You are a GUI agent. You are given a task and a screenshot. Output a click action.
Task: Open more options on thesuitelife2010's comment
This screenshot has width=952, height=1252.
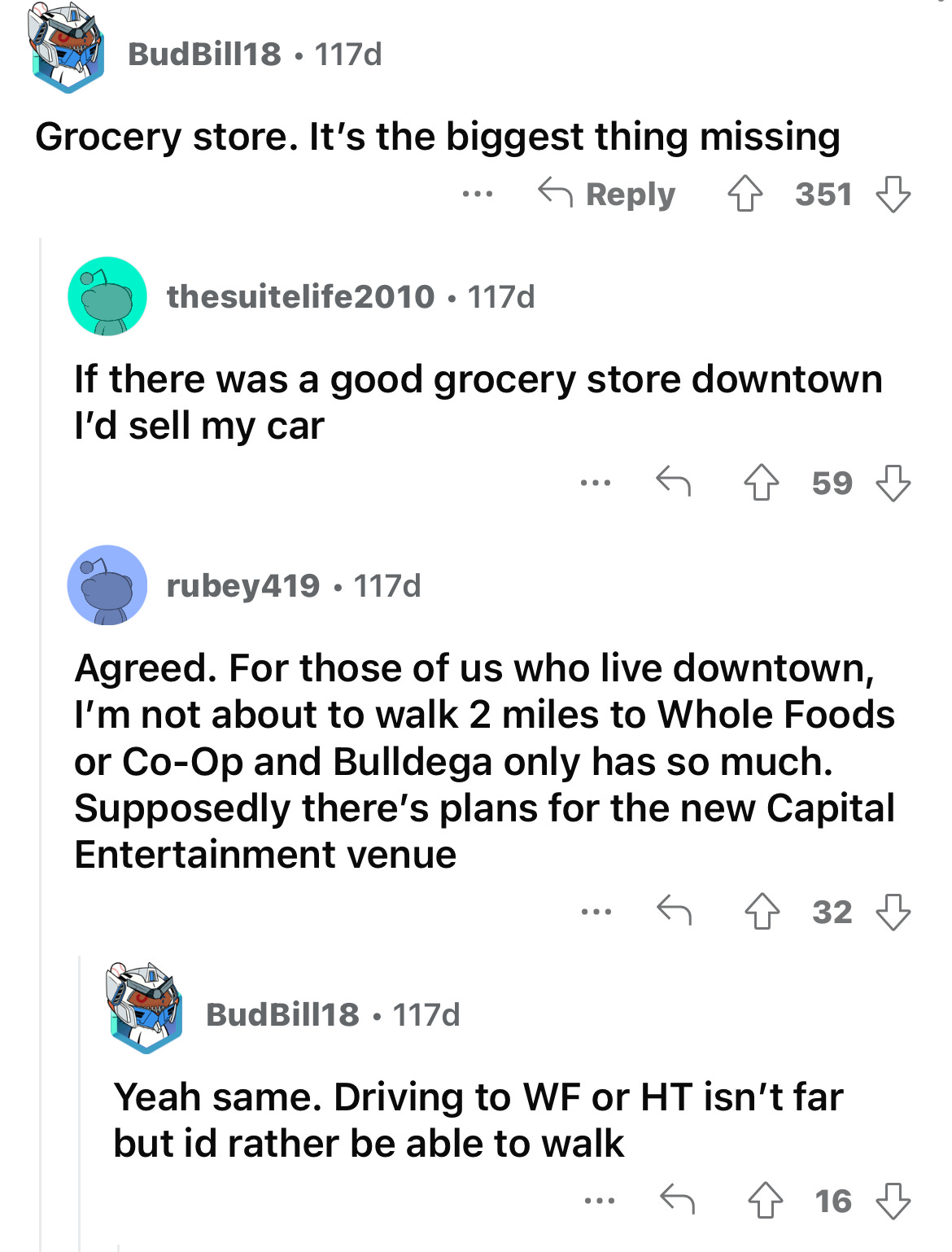coord(596,484)
